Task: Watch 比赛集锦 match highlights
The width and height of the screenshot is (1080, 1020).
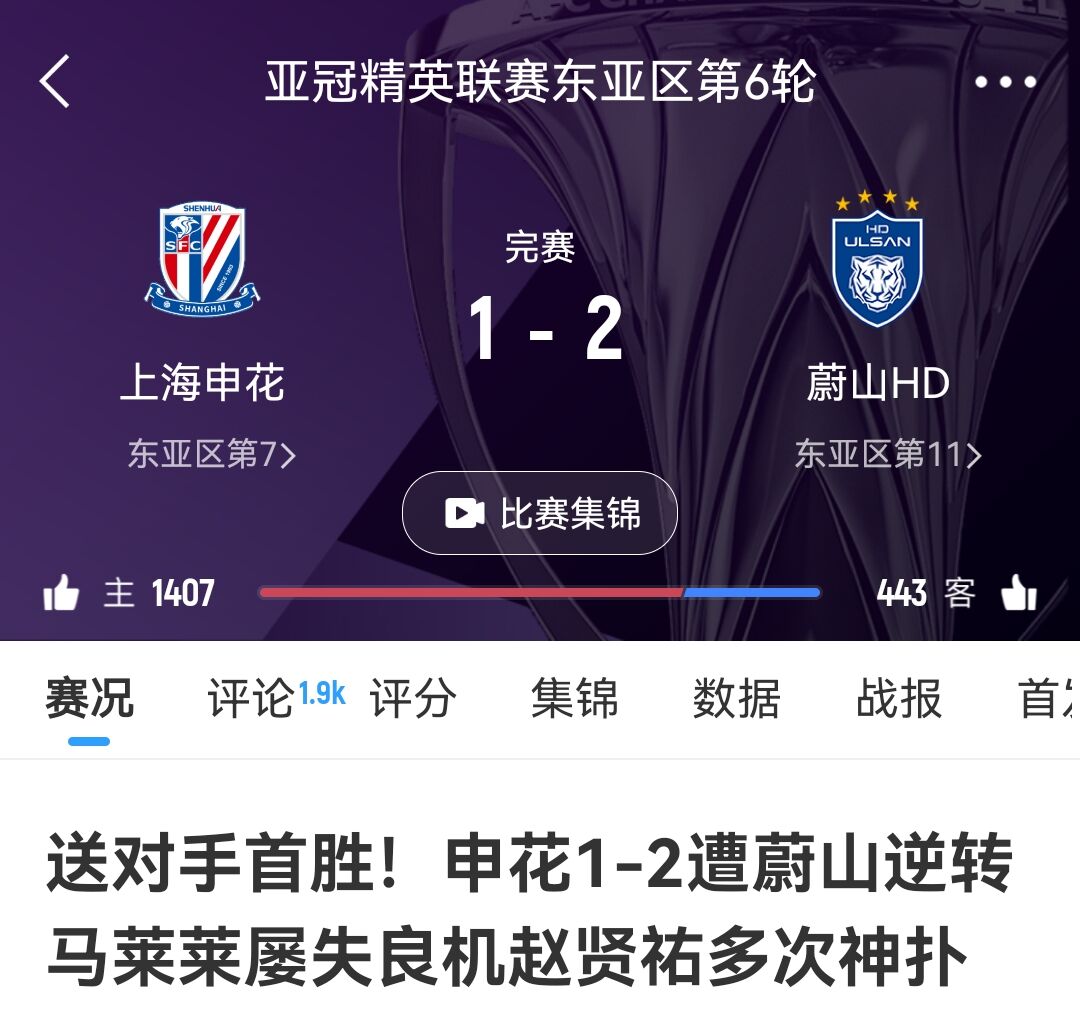Action: tap(540, 514)
